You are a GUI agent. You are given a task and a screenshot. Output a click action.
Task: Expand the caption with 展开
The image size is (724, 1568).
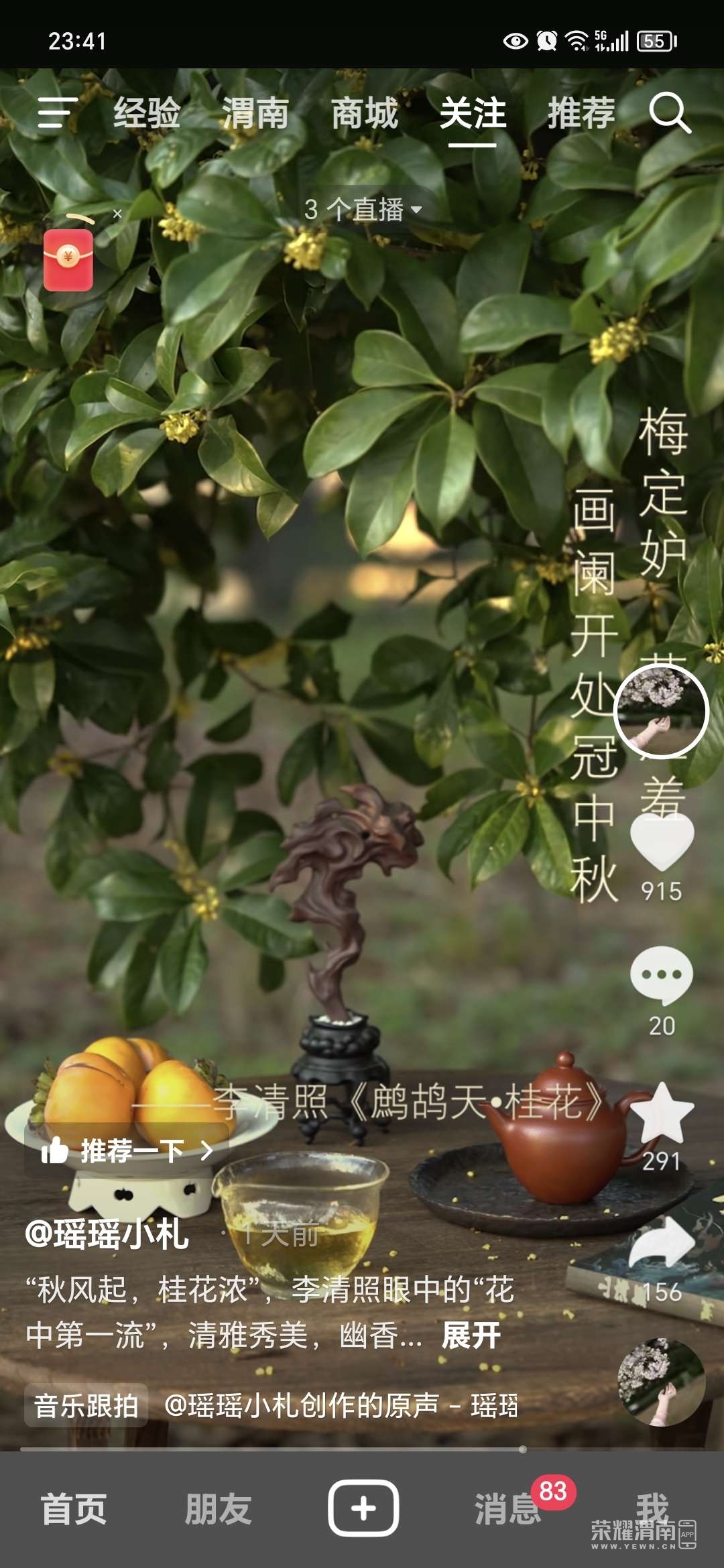coord(471,1336)
